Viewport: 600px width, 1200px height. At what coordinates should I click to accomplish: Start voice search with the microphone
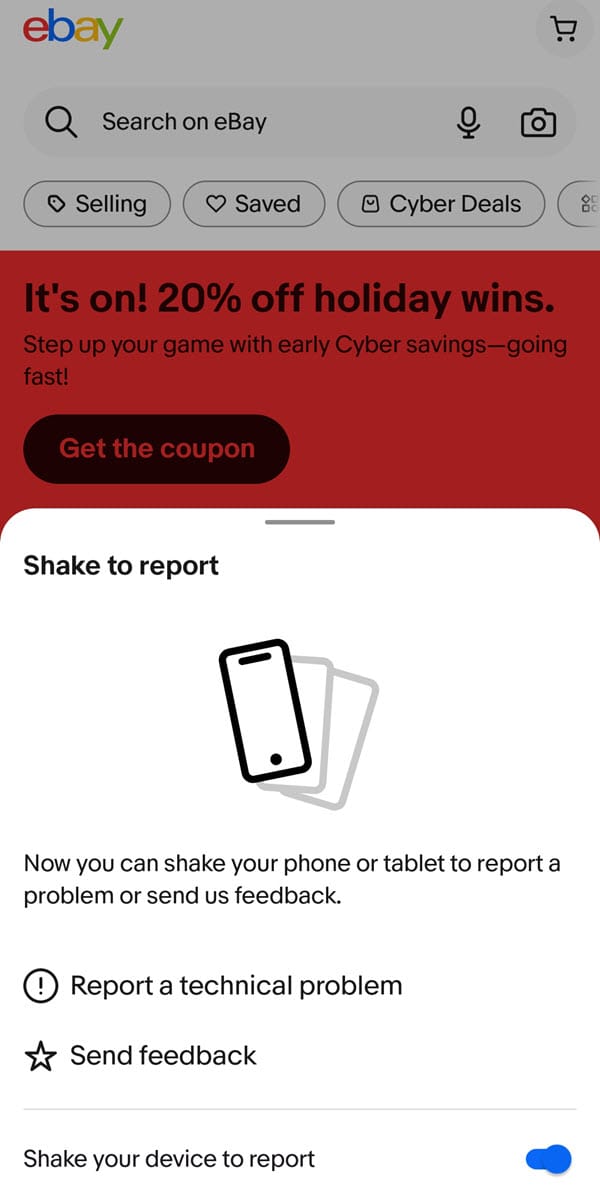pos(468,122)
